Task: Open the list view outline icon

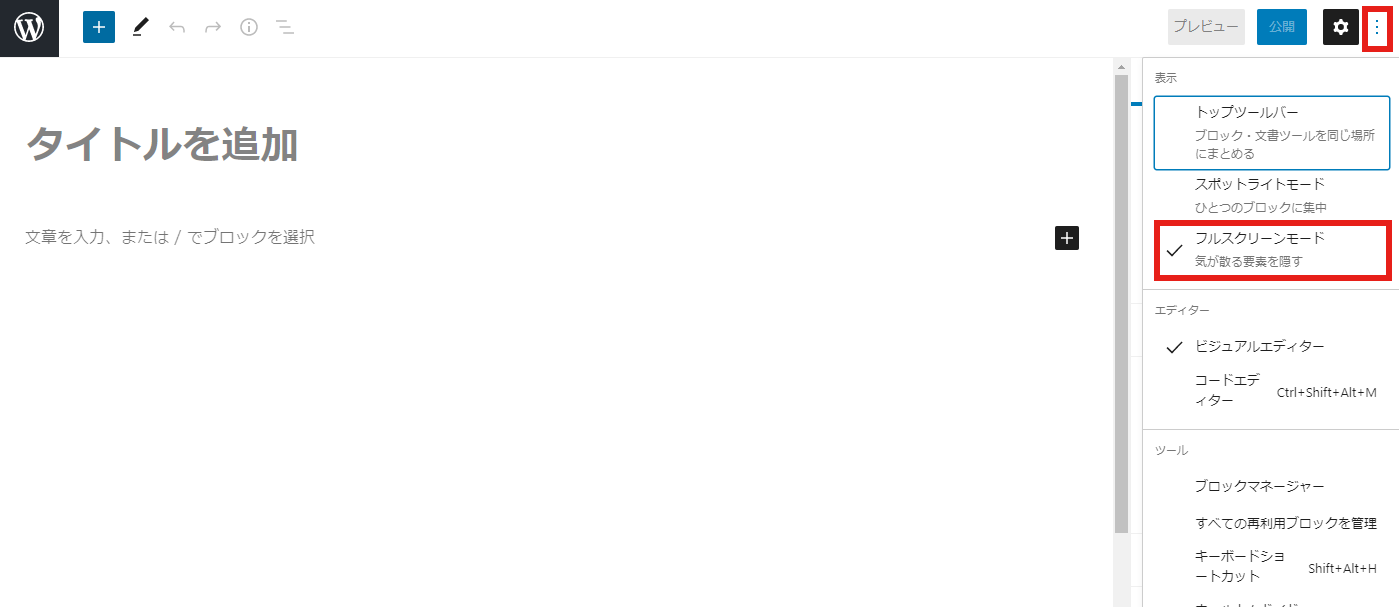Action: pyautogui.click(x=285, y=27)
